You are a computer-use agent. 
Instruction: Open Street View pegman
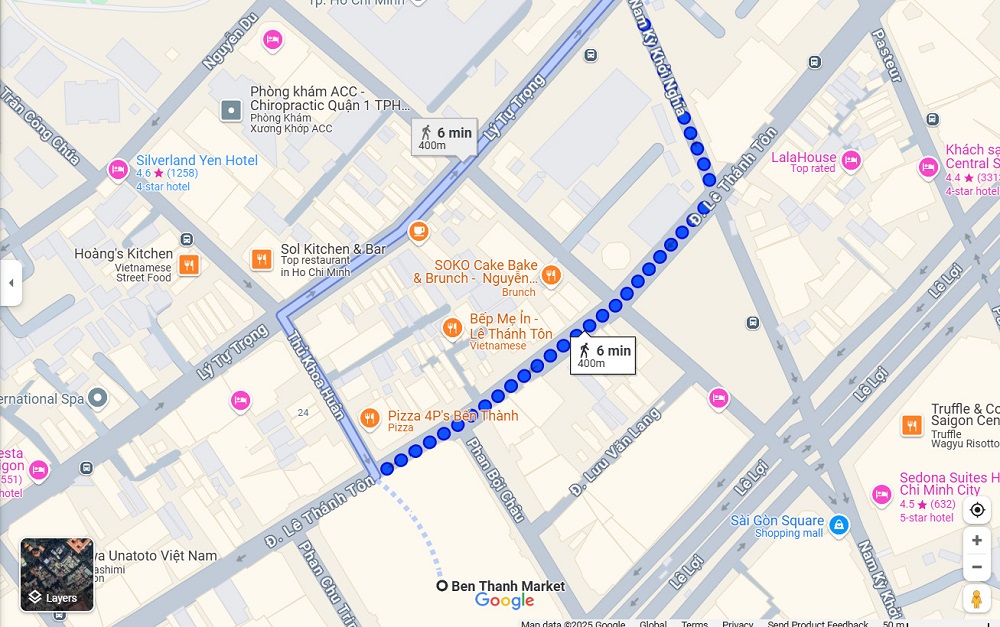[977, 599]
